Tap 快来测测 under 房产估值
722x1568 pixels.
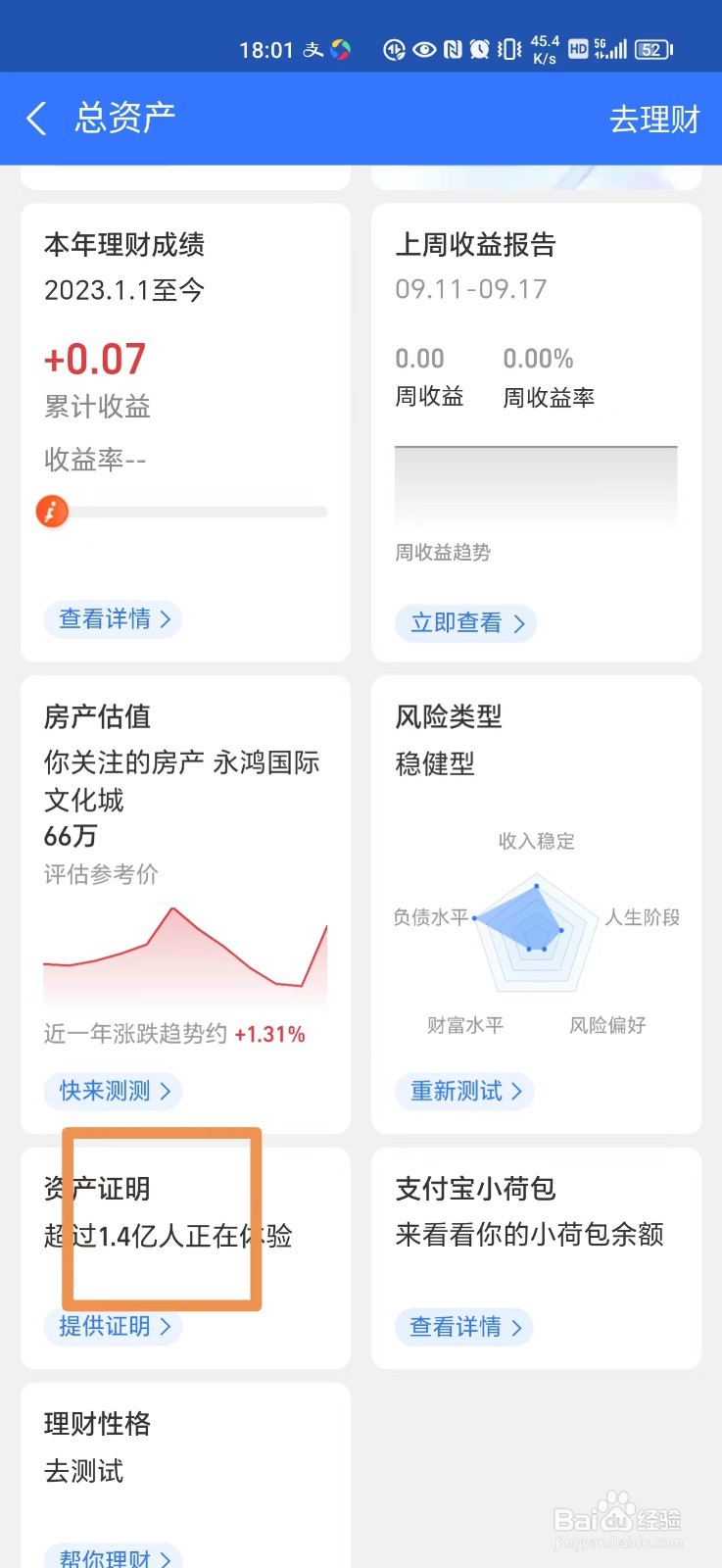[x=114, y=1091]
